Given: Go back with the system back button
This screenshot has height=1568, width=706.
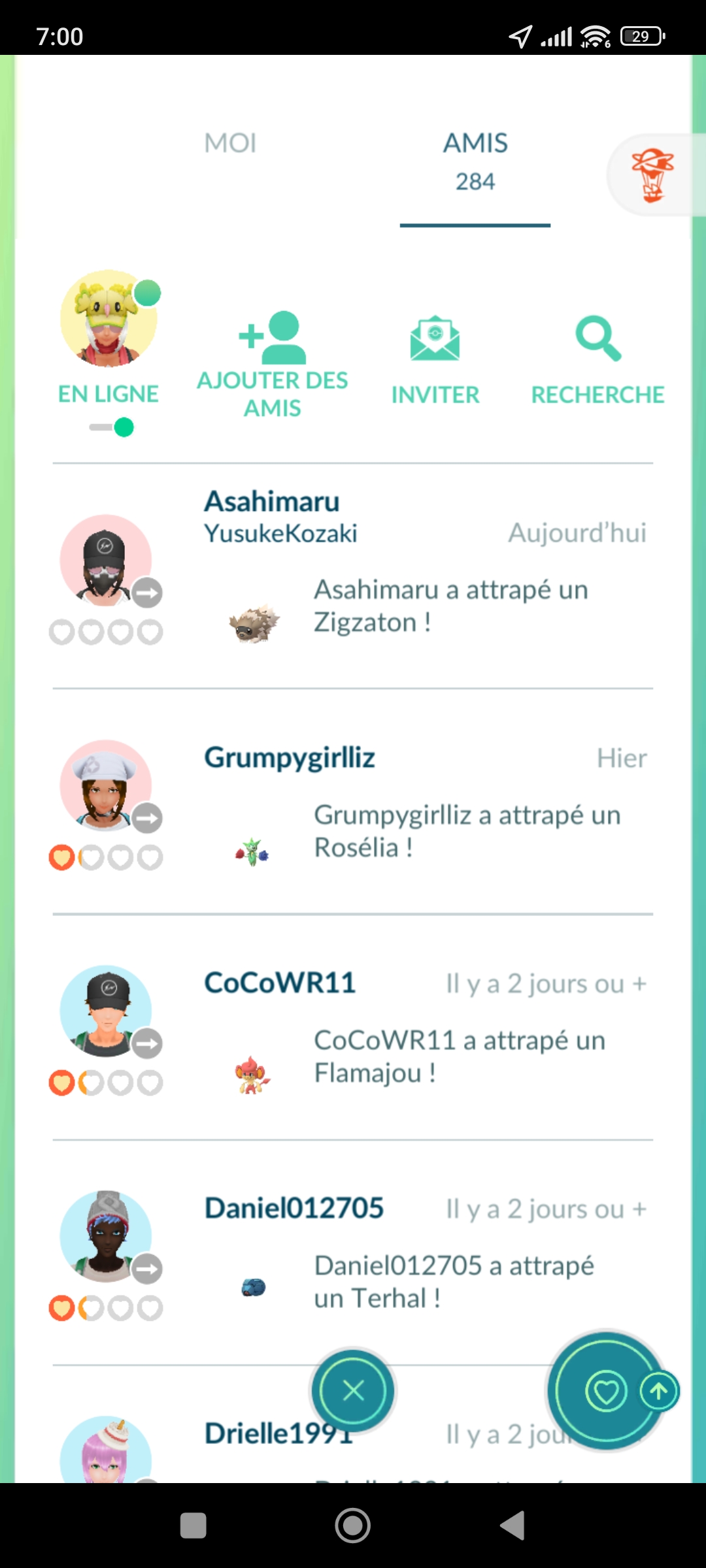Looking at the screenshot, I should coord(513,1526).
